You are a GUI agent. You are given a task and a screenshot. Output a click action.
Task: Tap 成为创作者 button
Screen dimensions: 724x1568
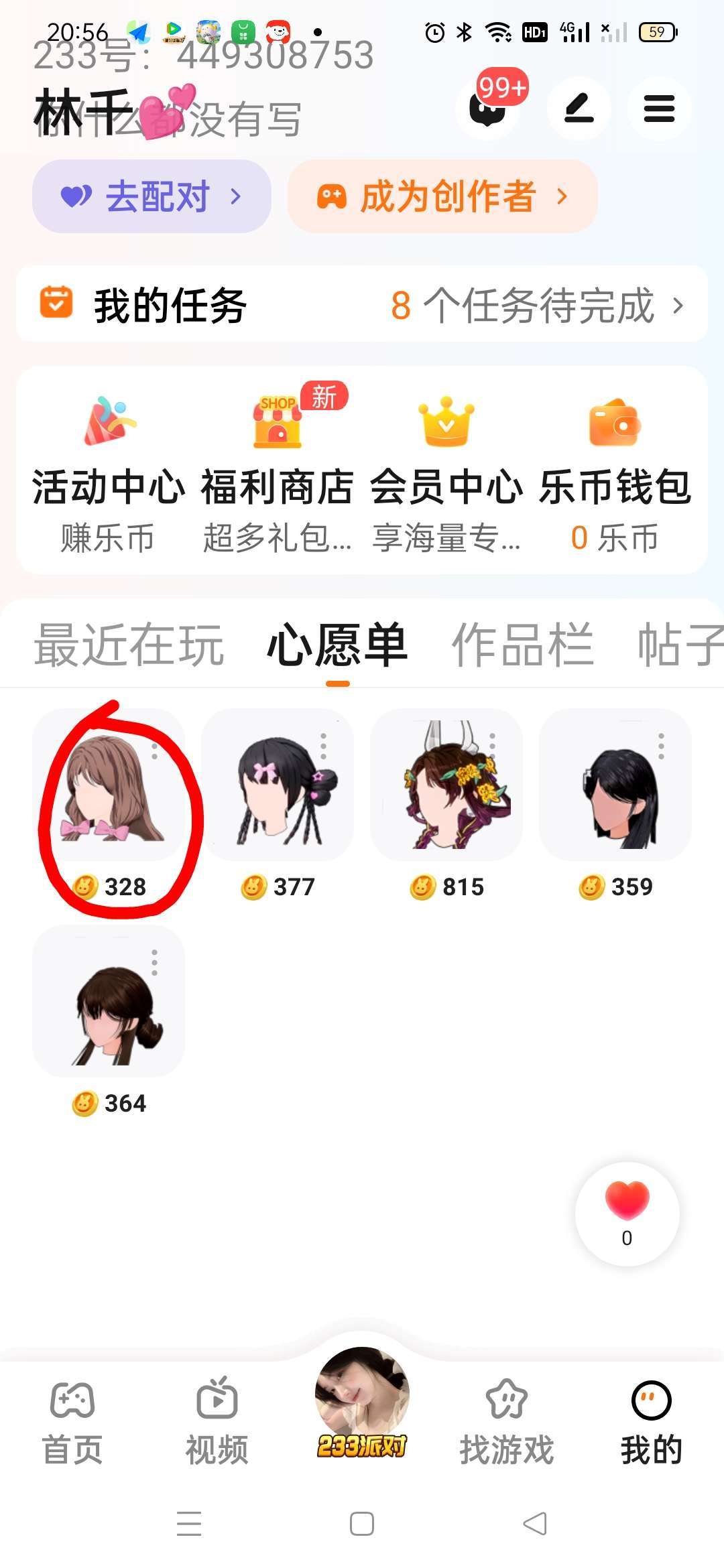point(442,196)
